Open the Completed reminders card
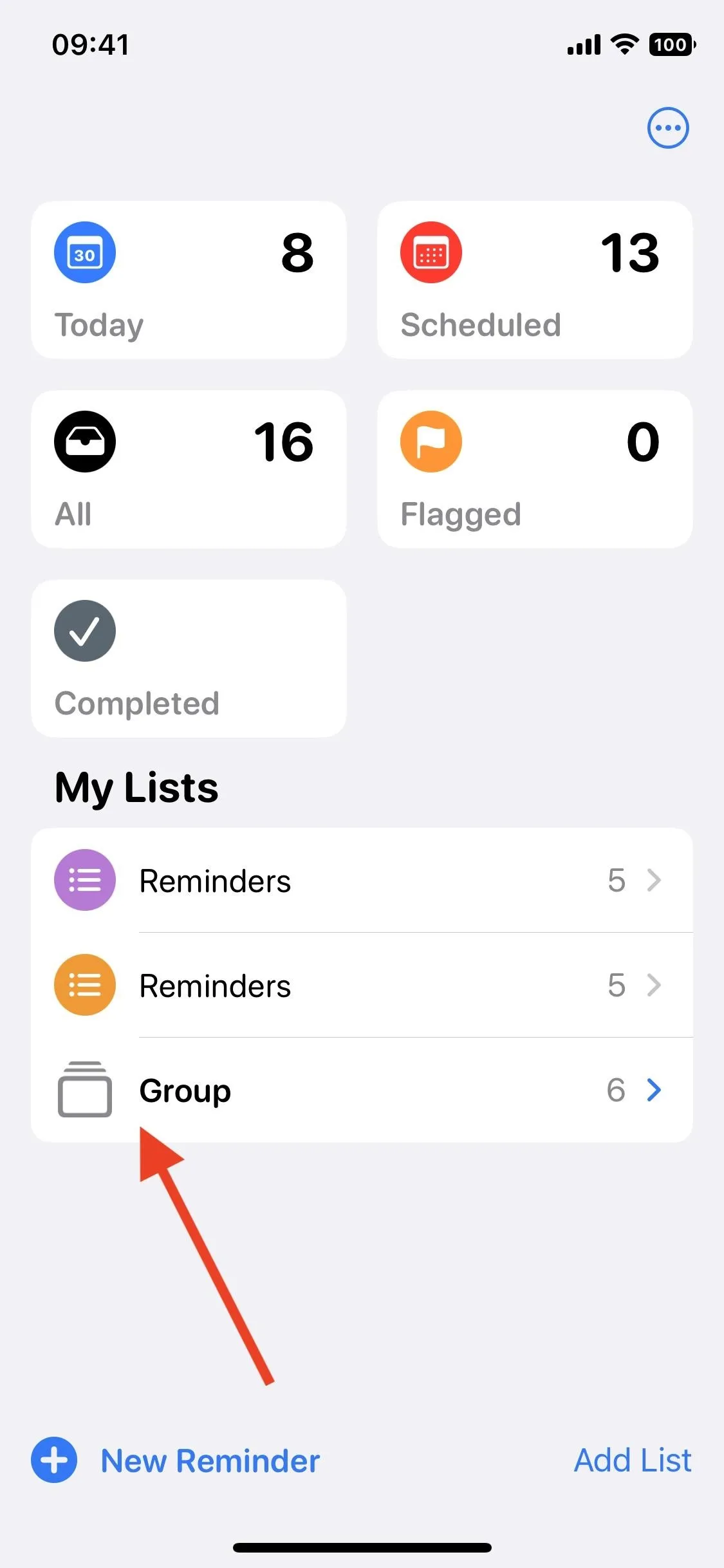The width and height of the screenshot is (724, 1568). point(189,658)
